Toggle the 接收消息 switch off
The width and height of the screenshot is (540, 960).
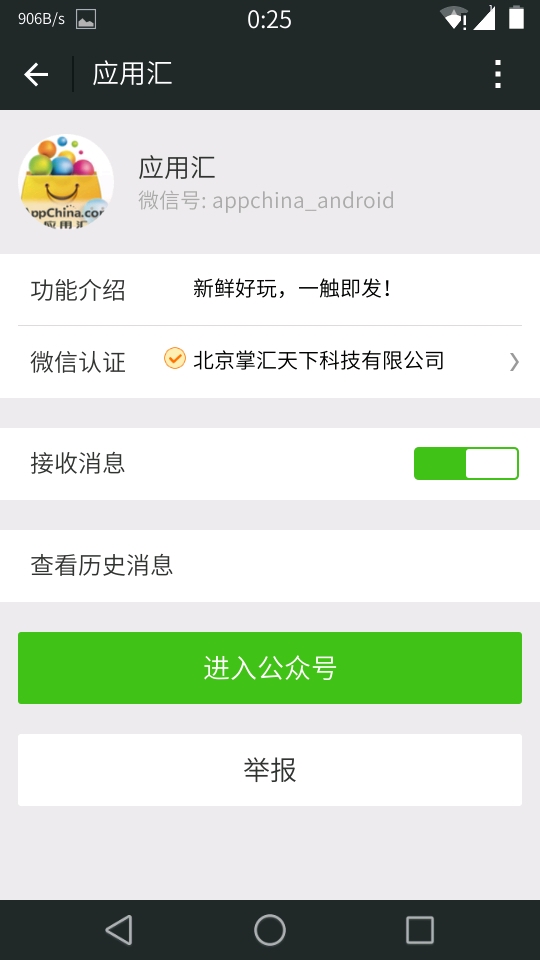point(466,463)
